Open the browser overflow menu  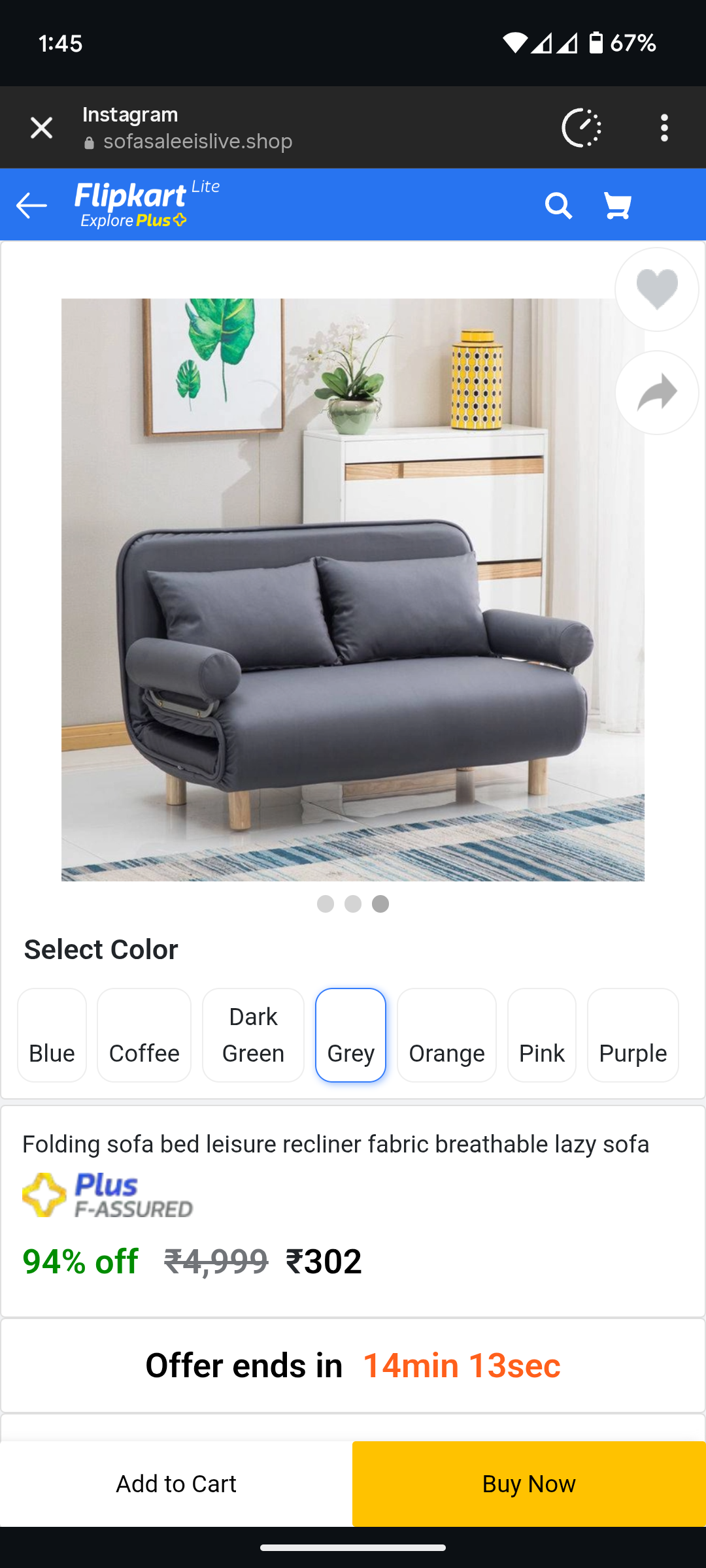point(664,128)
